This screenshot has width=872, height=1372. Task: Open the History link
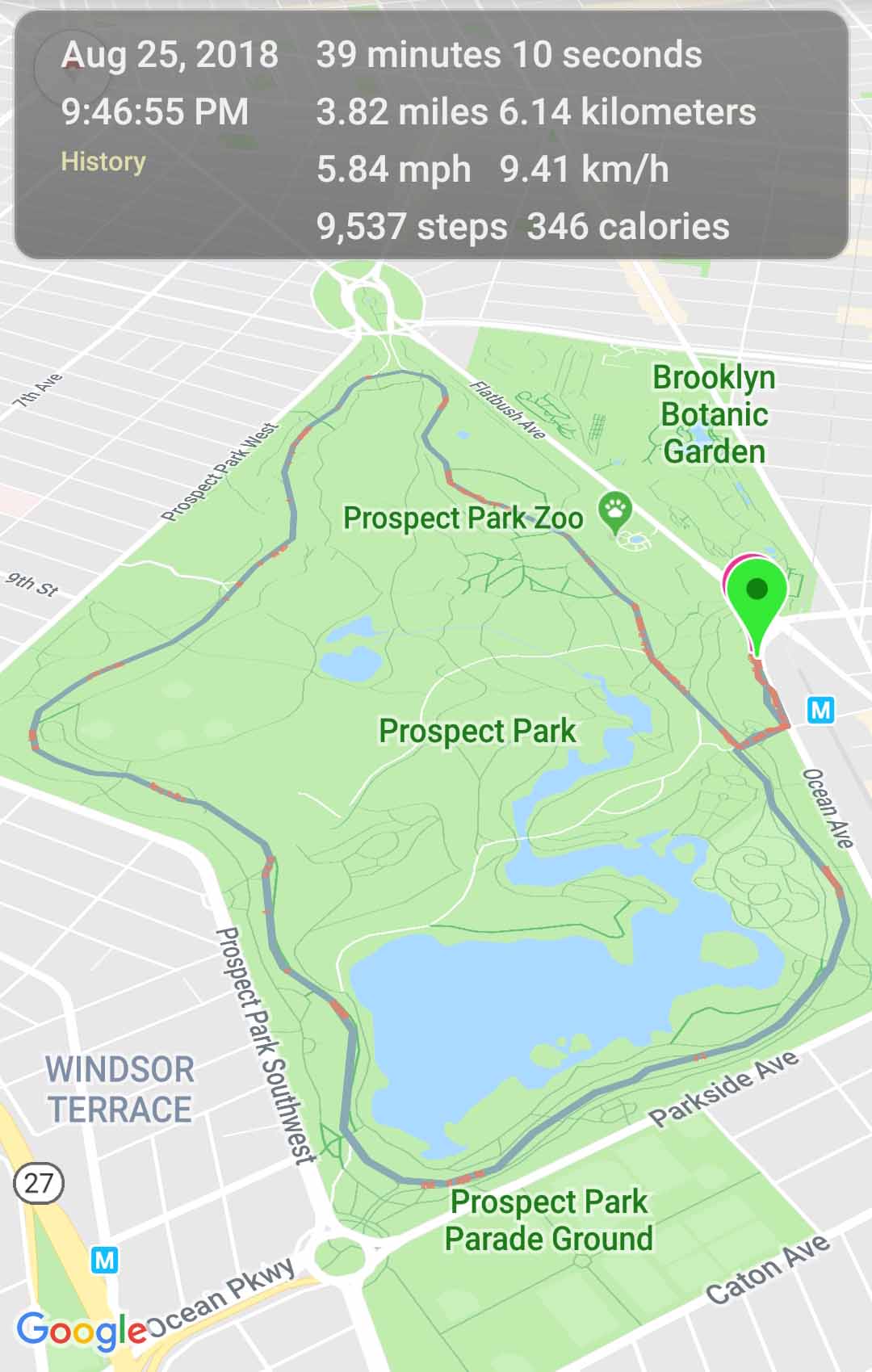103,162
